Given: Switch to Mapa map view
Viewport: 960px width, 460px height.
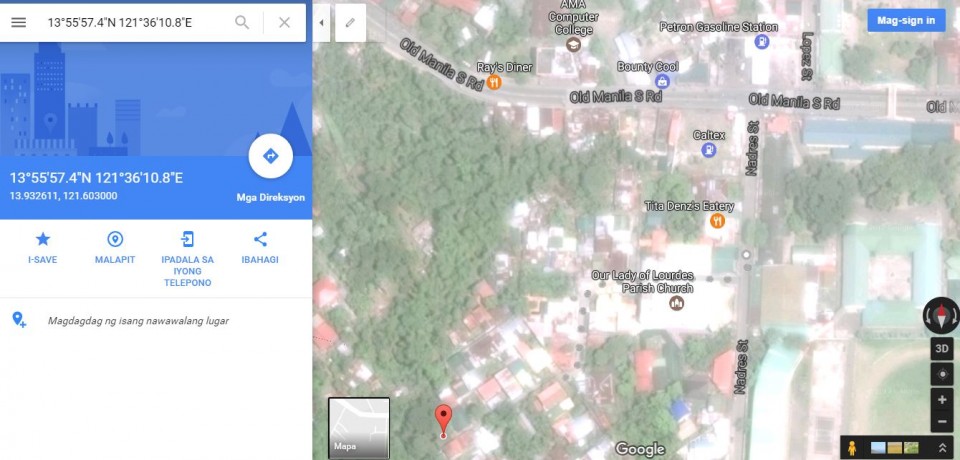Looking at the screenshot, I should [x=358, y=427].
